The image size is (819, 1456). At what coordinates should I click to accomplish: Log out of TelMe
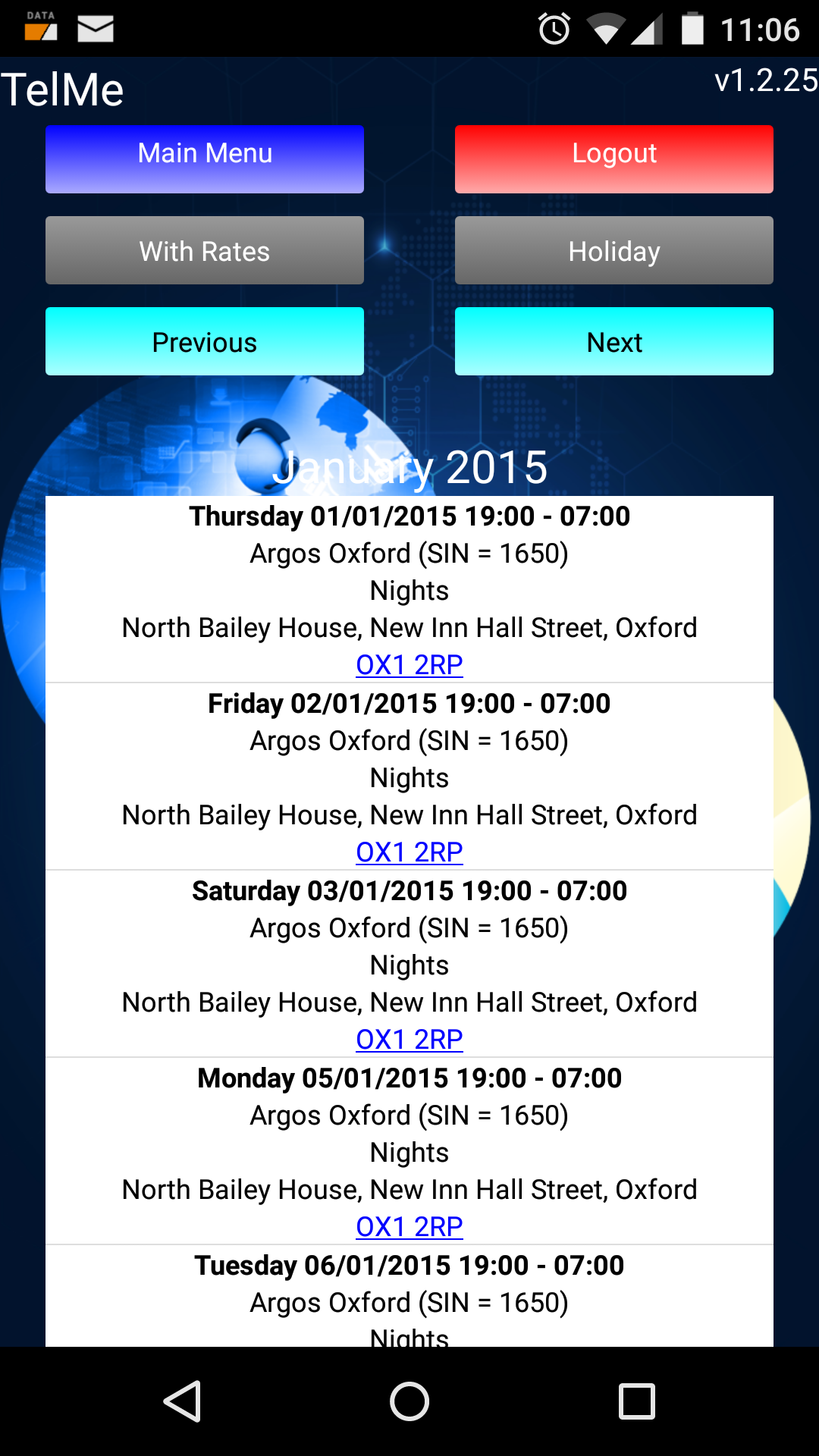click(x=614, y=159)
